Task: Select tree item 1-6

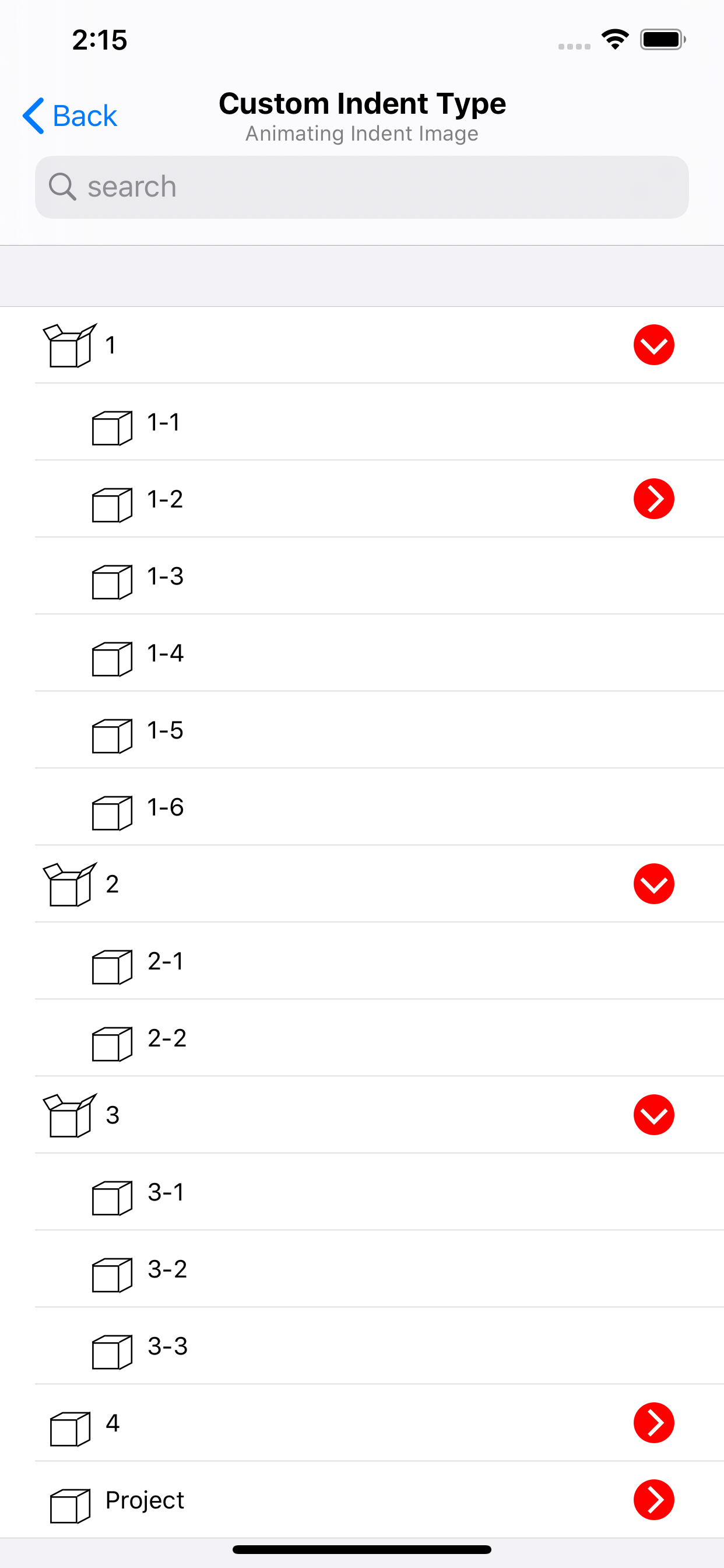Action: click(166, 807)
